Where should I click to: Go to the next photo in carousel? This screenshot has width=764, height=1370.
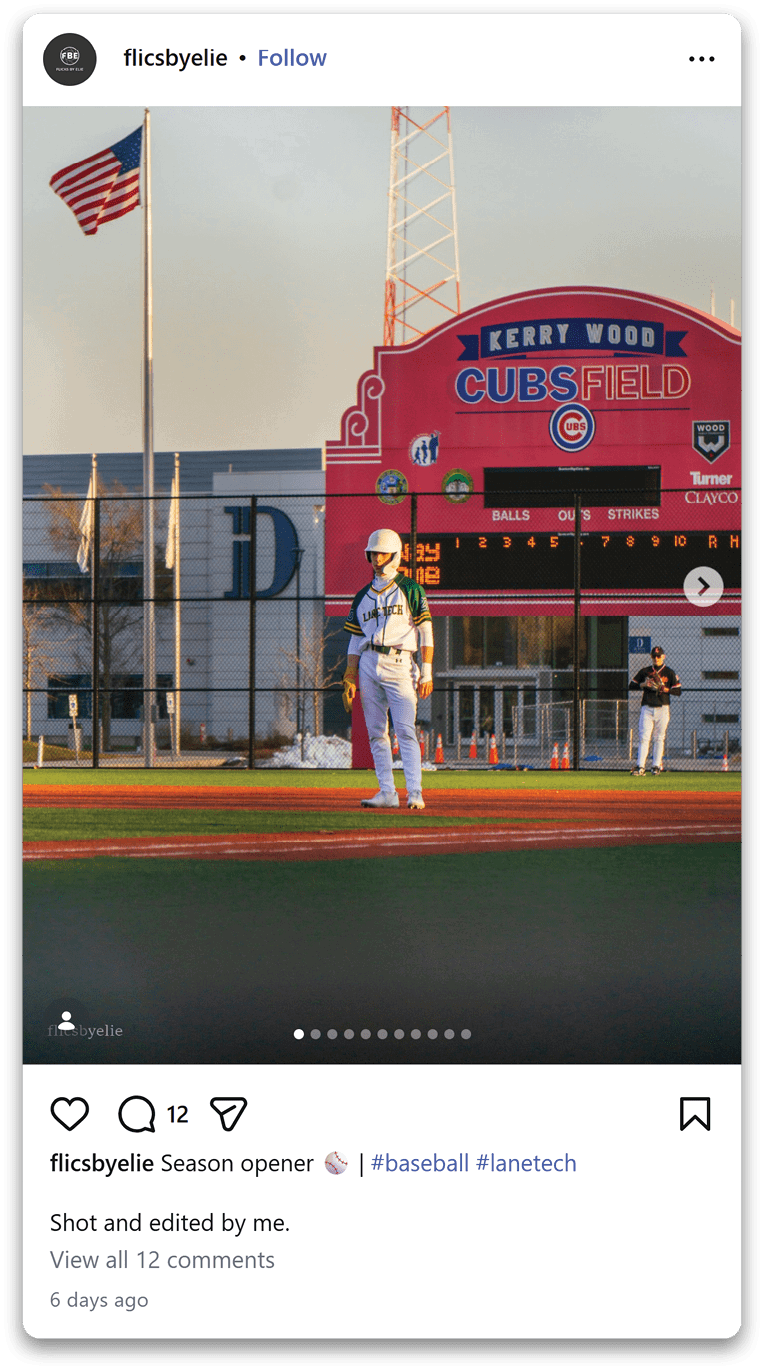[x=703, y=587]
